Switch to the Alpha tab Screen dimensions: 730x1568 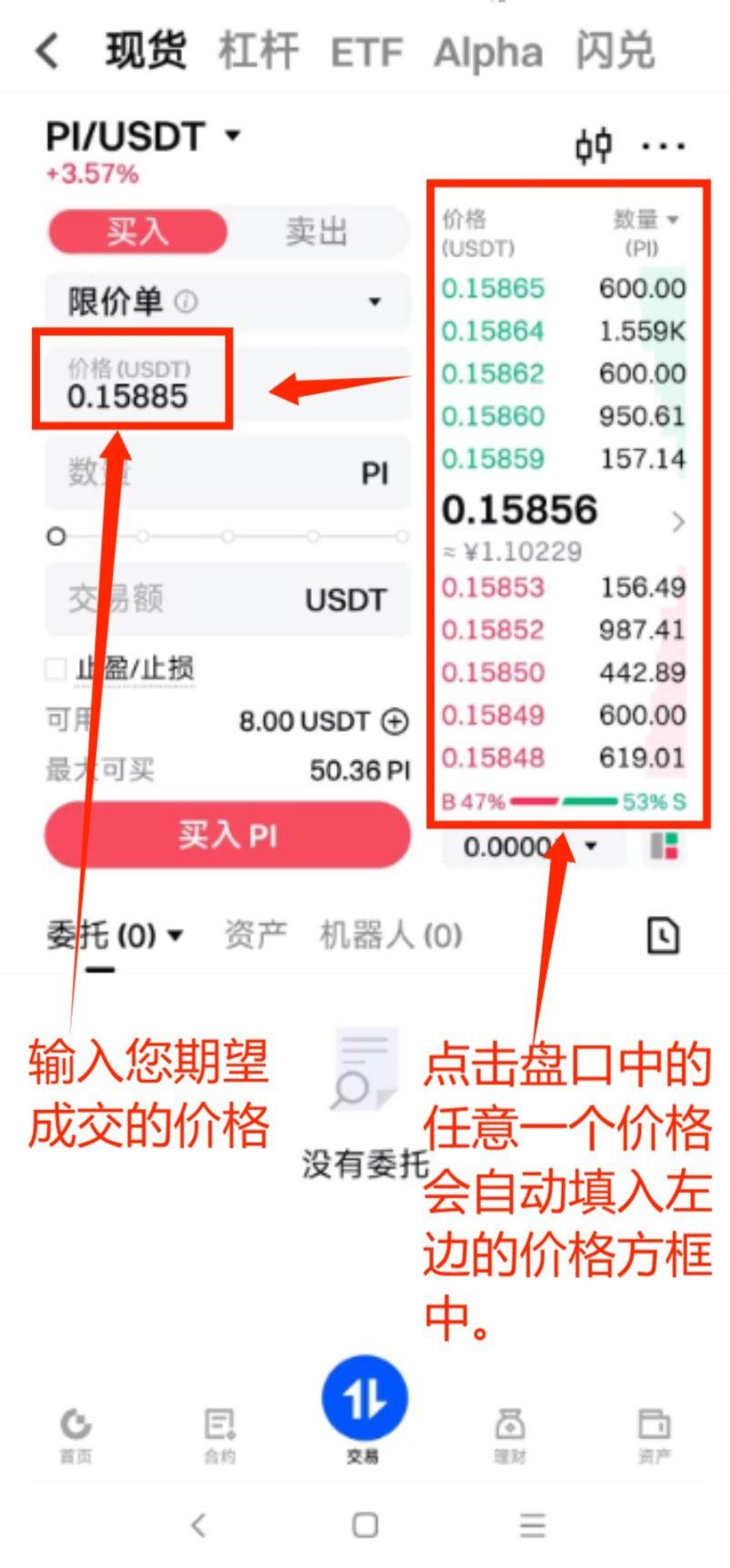tap(488, 53)
